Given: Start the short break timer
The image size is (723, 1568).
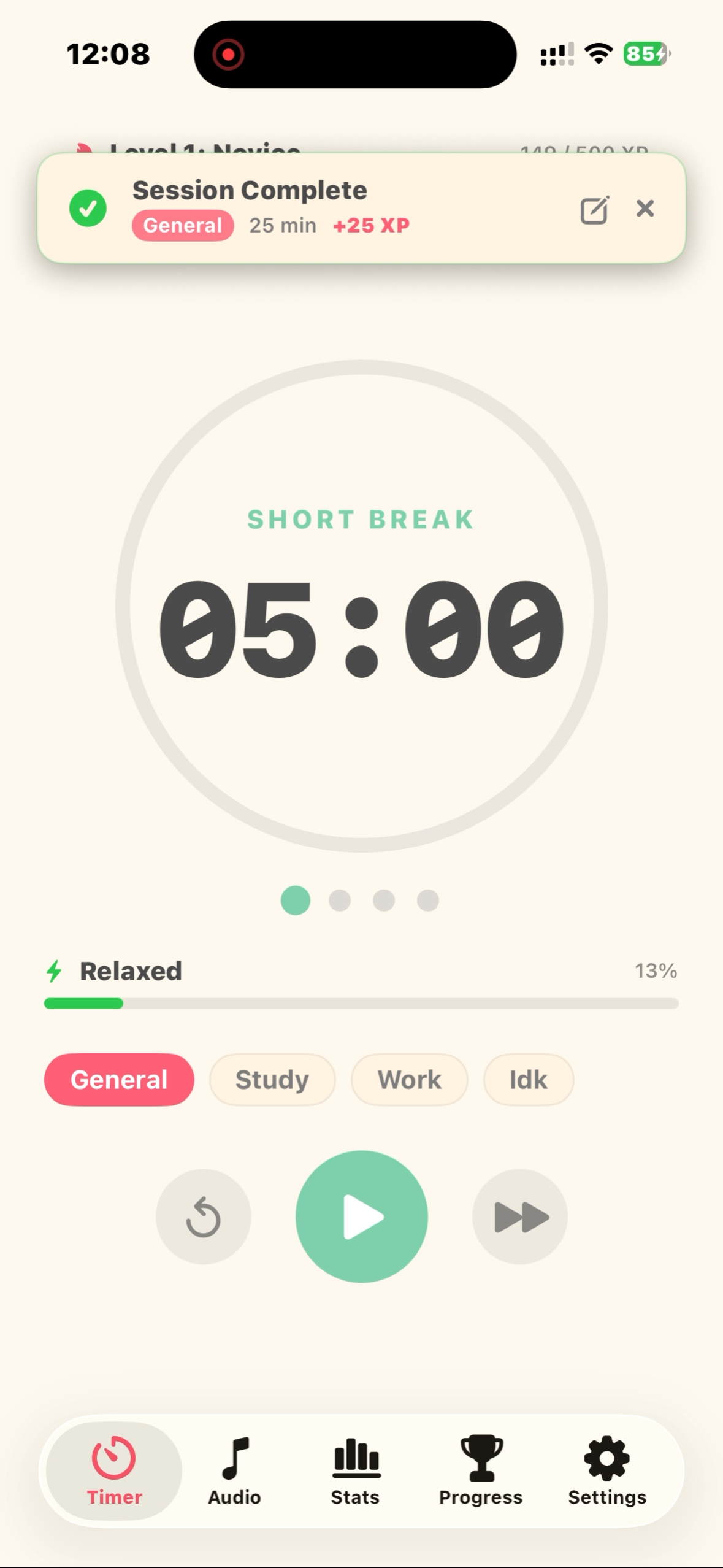Looking at the screenshot, I should click(361, 1216).
